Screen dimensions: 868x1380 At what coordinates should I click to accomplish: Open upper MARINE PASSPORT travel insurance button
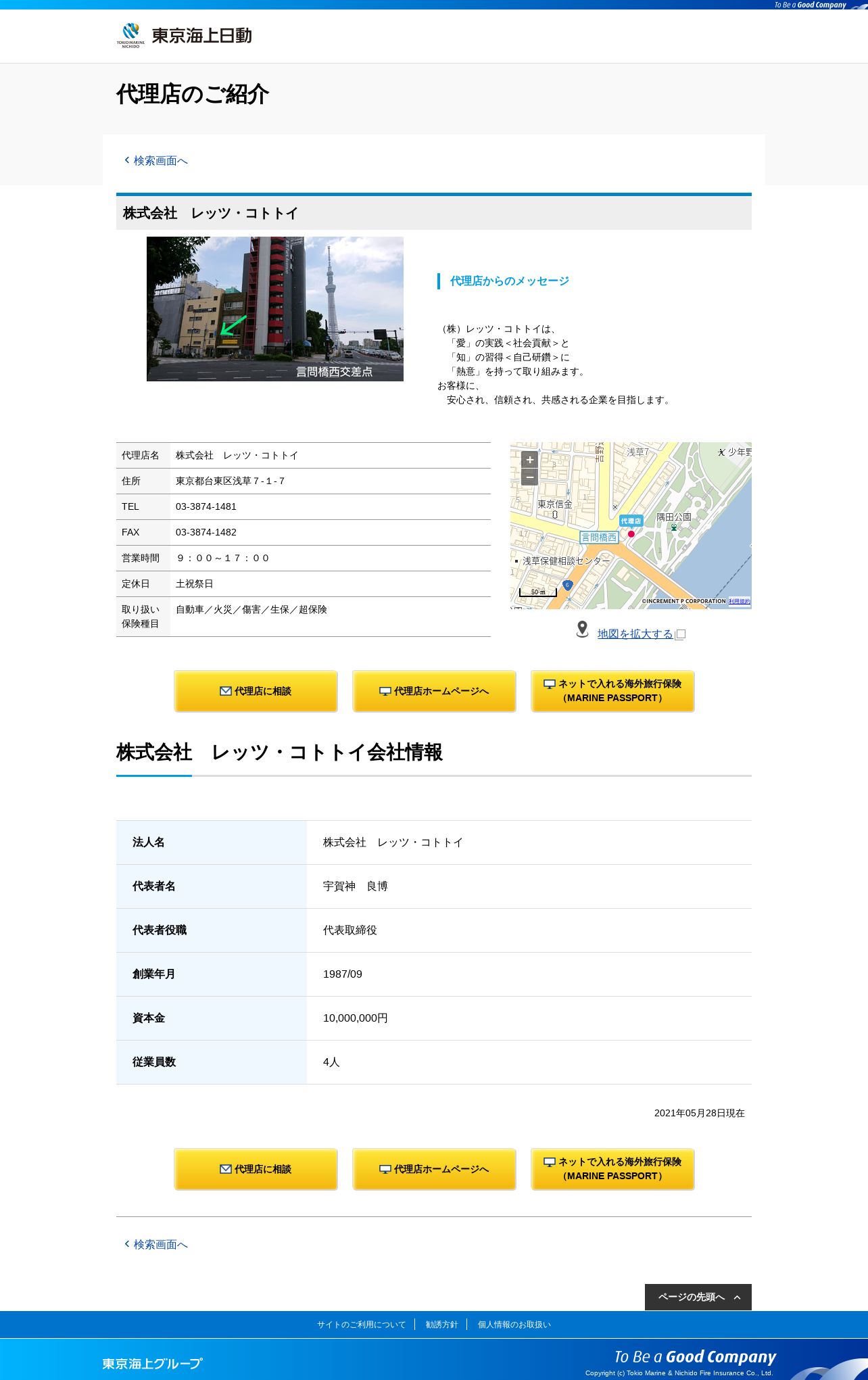pos(612,691)
